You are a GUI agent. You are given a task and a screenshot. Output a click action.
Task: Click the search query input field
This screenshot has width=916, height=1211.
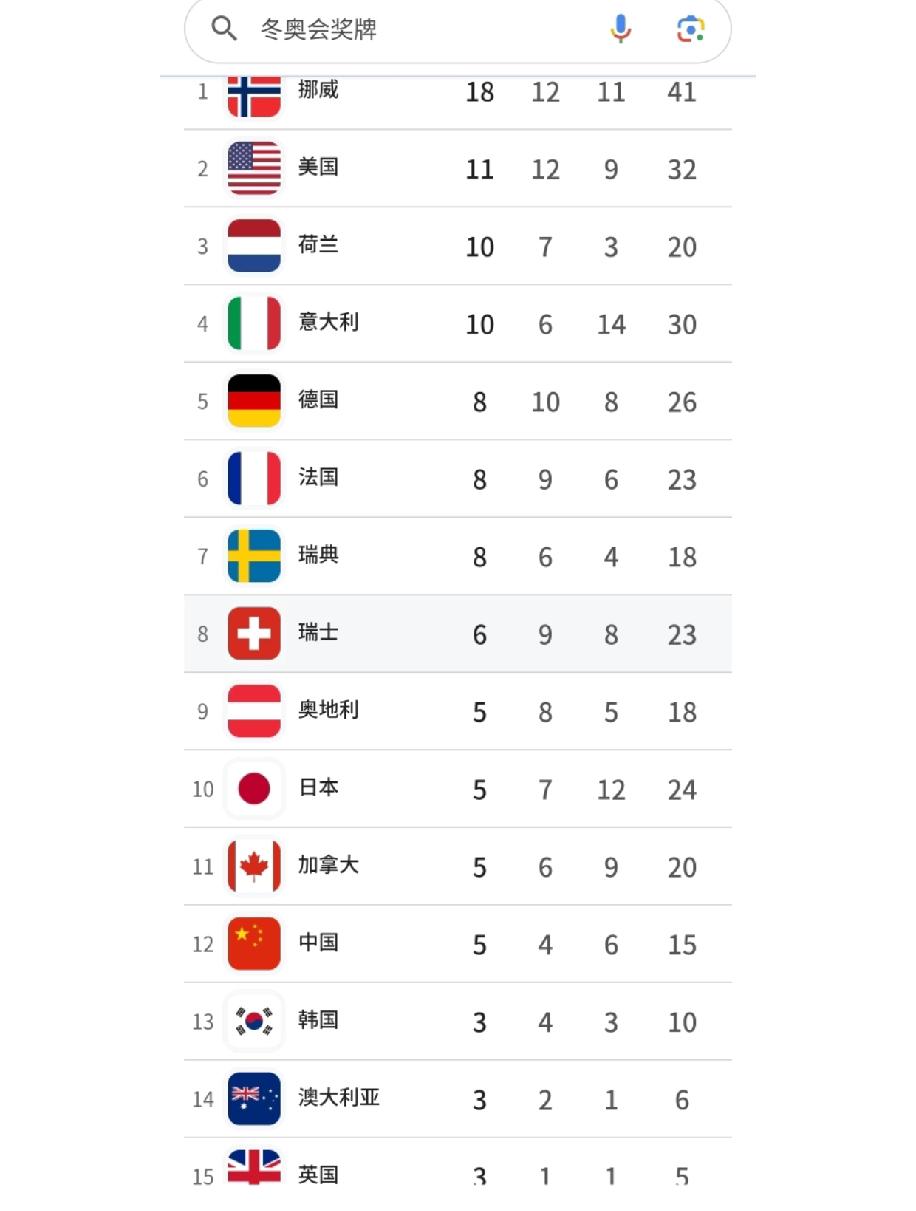pyautogui.click(x=400, y=30)
